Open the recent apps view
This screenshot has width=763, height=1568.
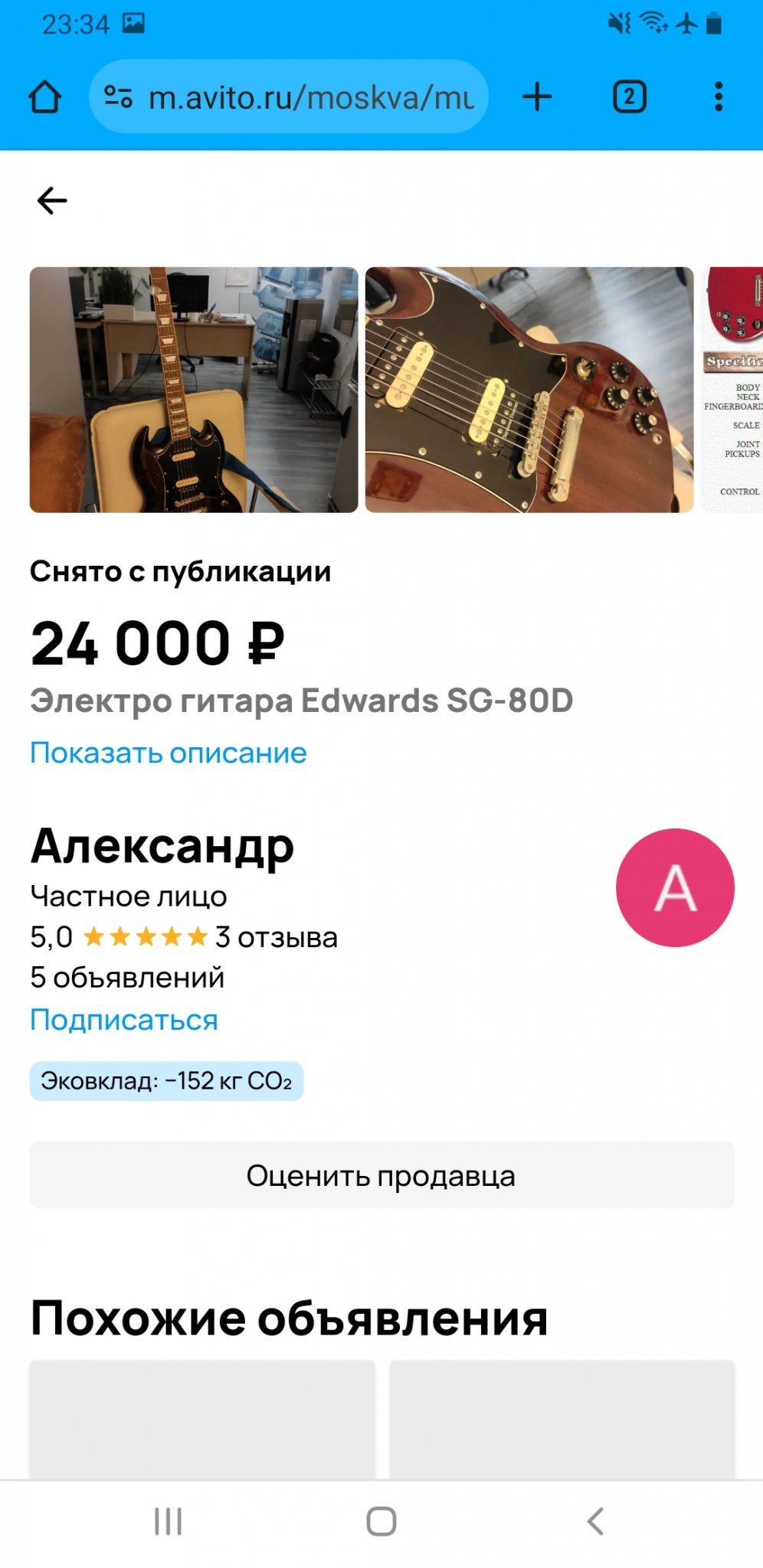[168, 1521]
